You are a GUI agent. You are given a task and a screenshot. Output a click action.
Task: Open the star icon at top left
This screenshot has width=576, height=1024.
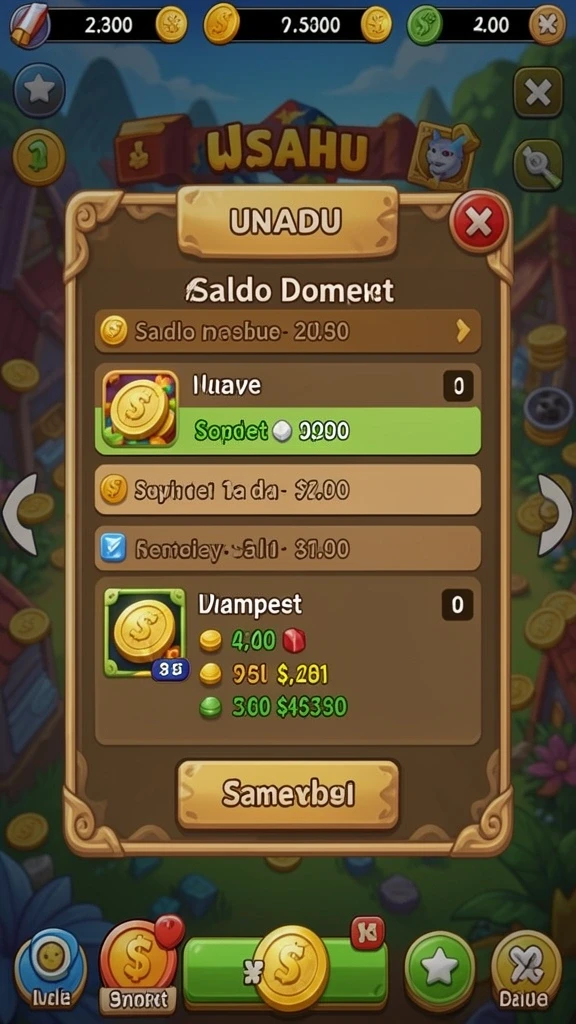tap(39, 91)
